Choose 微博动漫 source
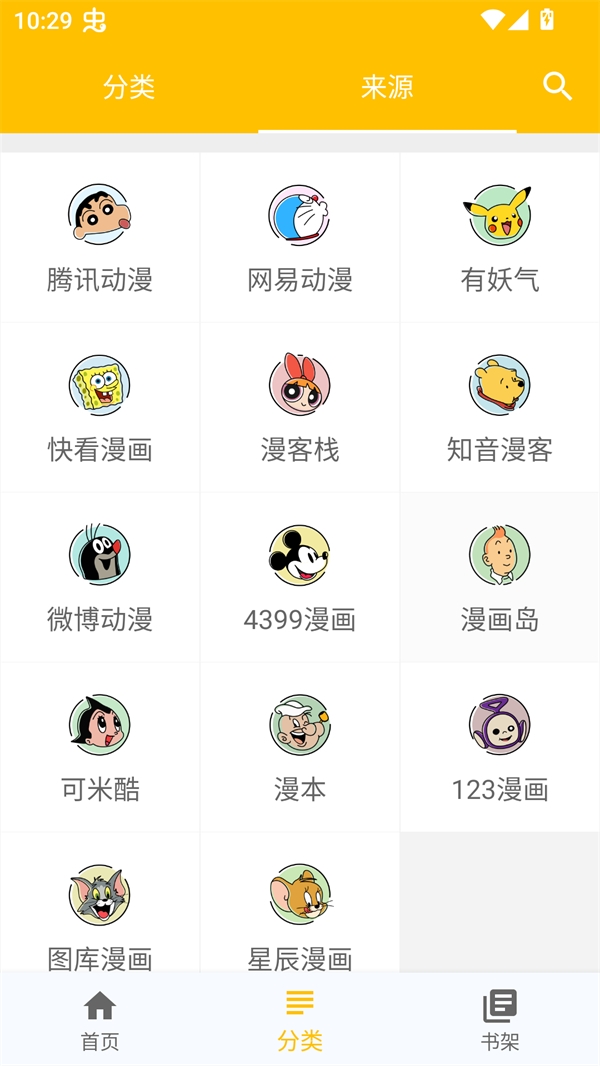 click(x=100, y=578)
